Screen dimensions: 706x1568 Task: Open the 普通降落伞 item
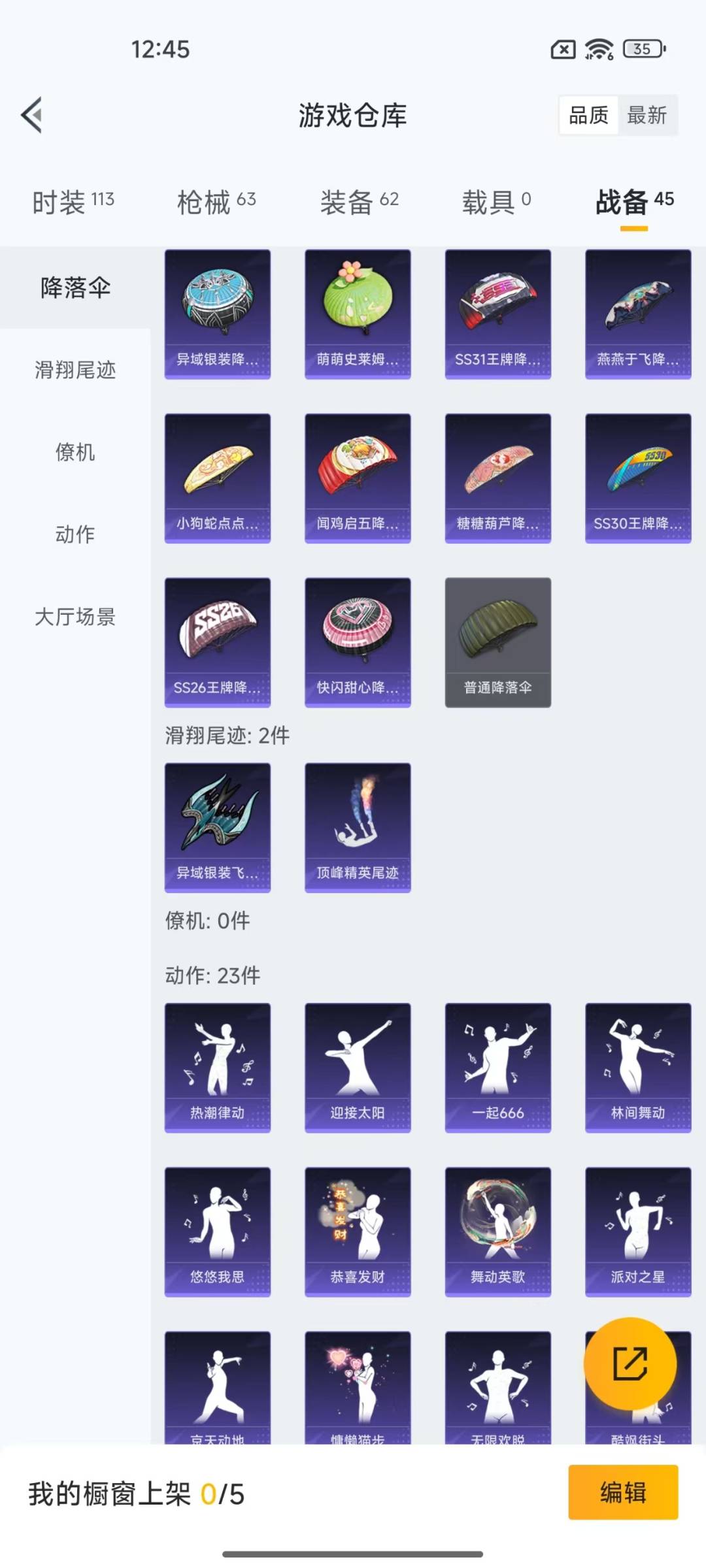pyautogui.click(x=497, y=642)
